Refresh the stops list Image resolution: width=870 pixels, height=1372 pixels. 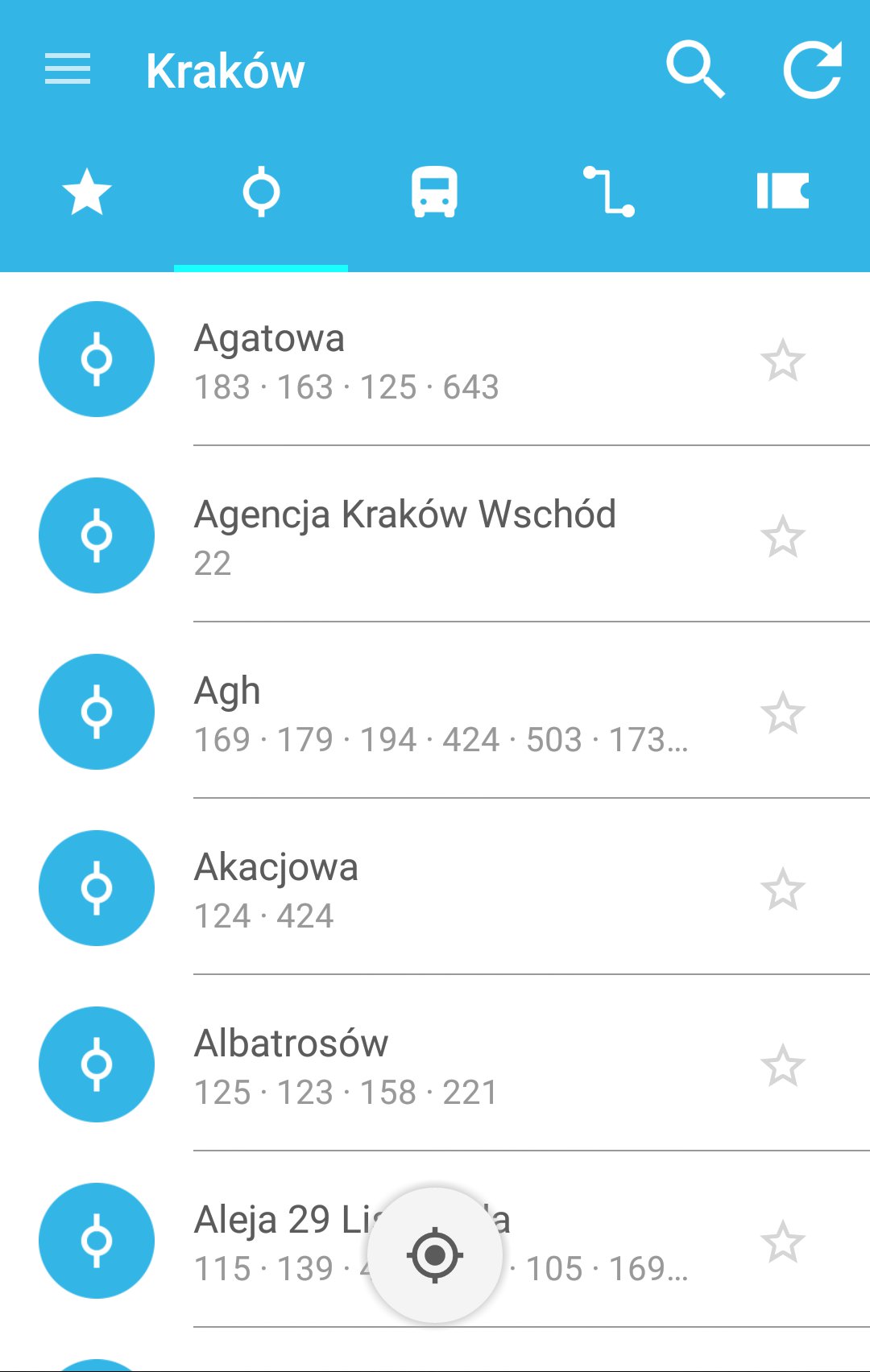pos(812,70)
